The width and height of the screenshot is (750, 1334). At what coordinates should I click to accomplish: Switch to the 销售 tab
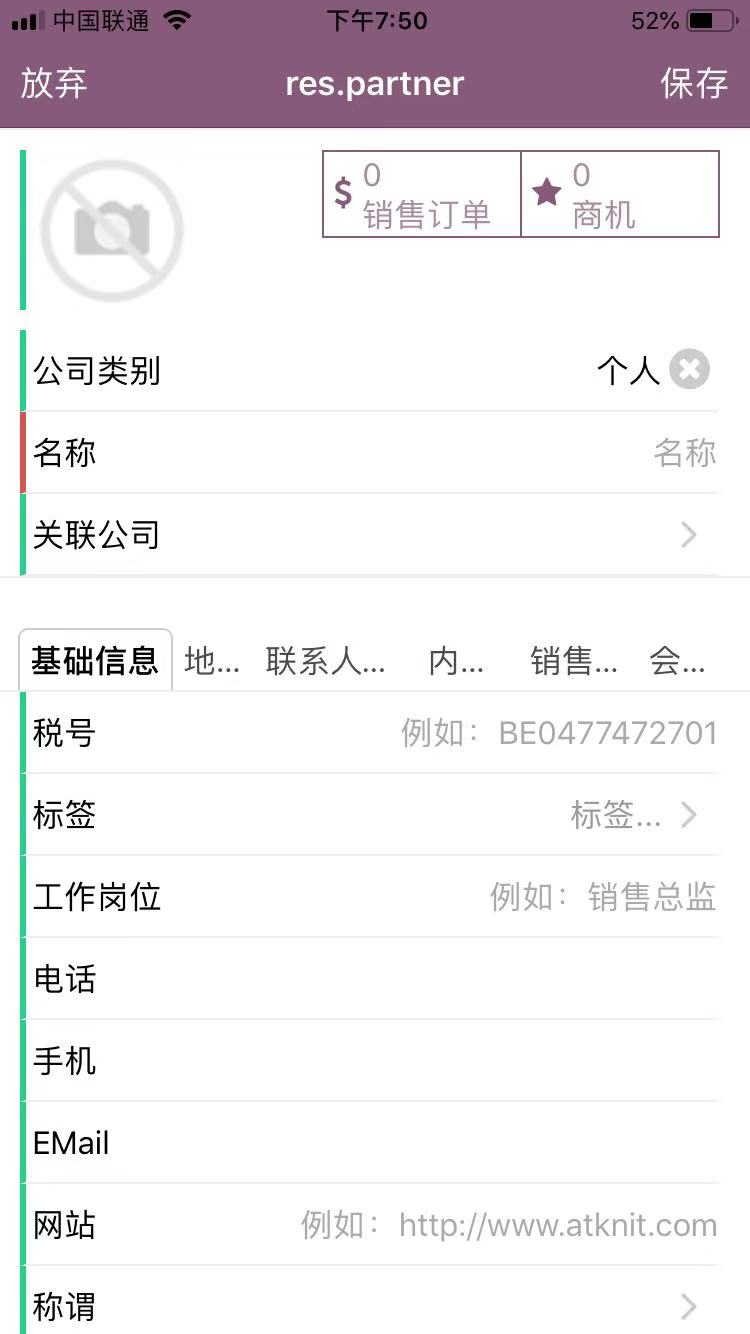pyautogui.click(x=573, y=661)
